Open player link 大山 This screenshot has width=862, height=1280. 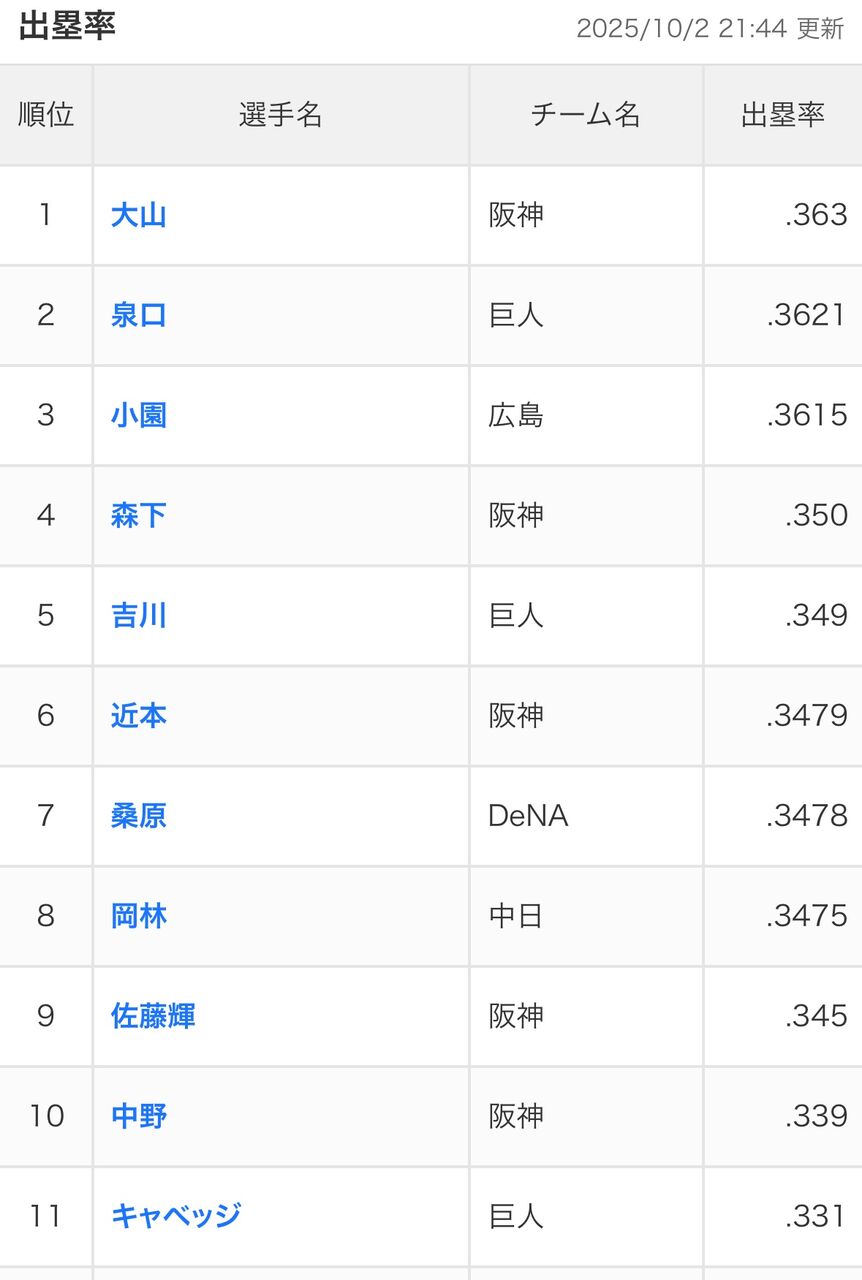[x=138, y=215]
